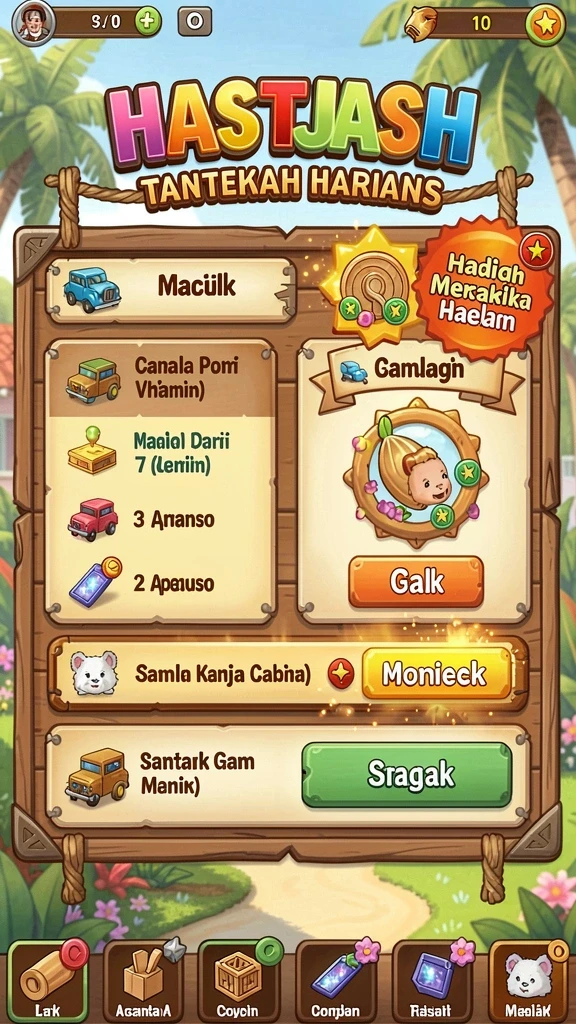Switch to the Rasatt tab
576x1024 pixels.
tap(432, 982)
